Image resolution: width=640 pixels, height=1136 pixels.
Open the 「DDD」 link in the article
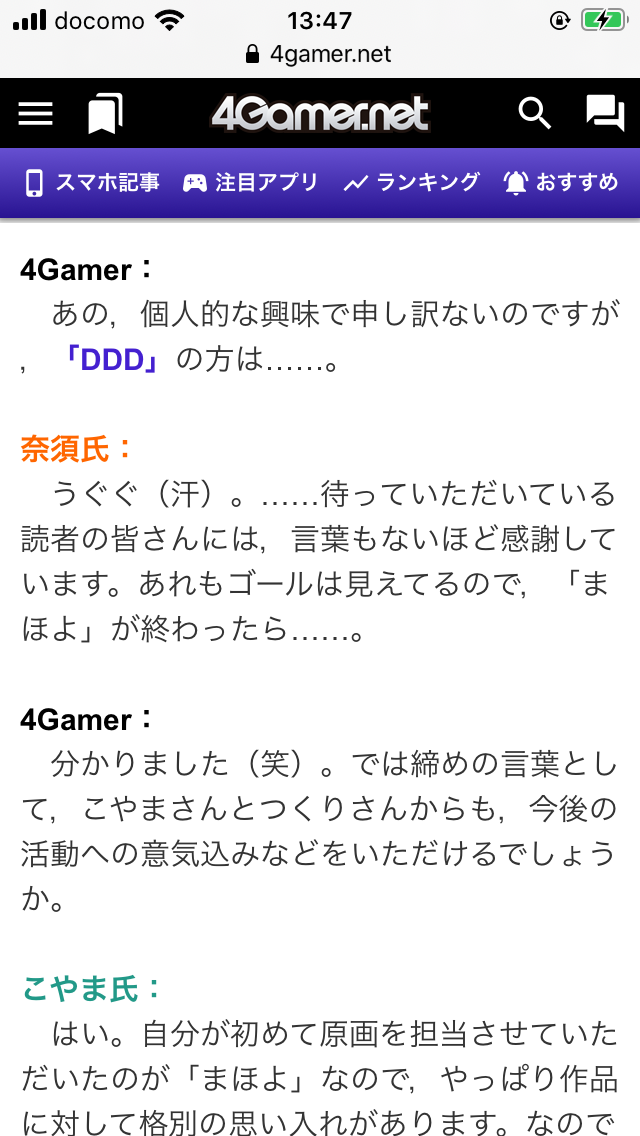tap(111, 361)
